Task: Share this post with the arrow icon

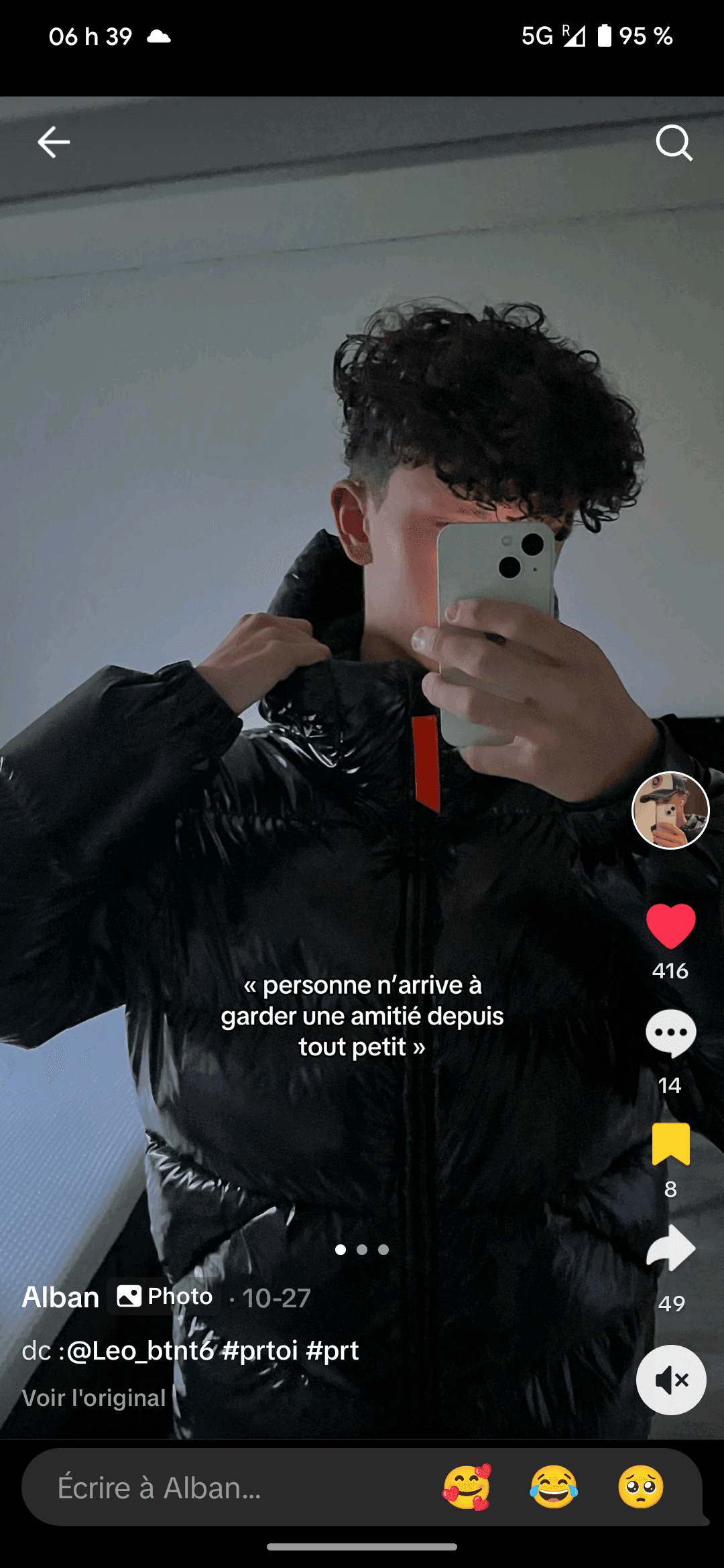Action: click(x=670, y=1248)
